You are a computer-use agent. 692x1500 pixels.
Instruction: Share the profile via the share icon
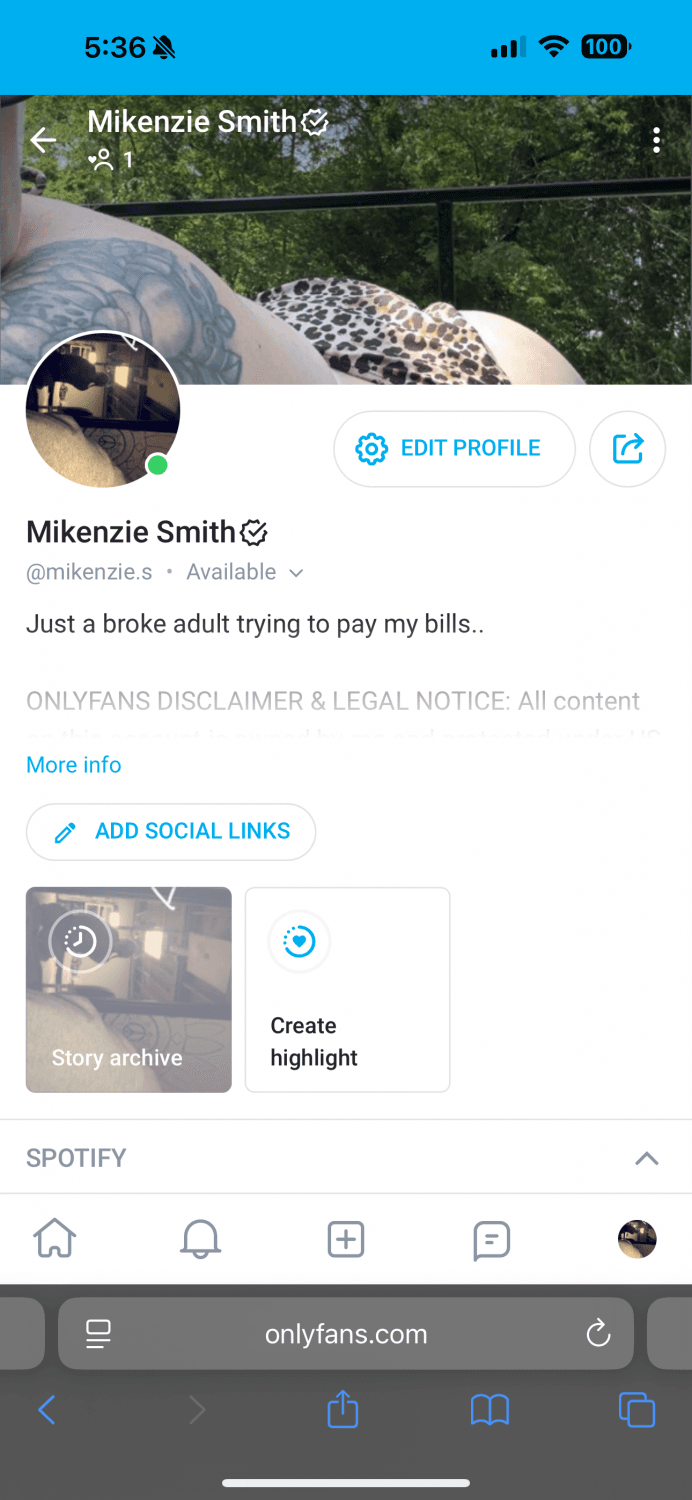pos(628,449)
